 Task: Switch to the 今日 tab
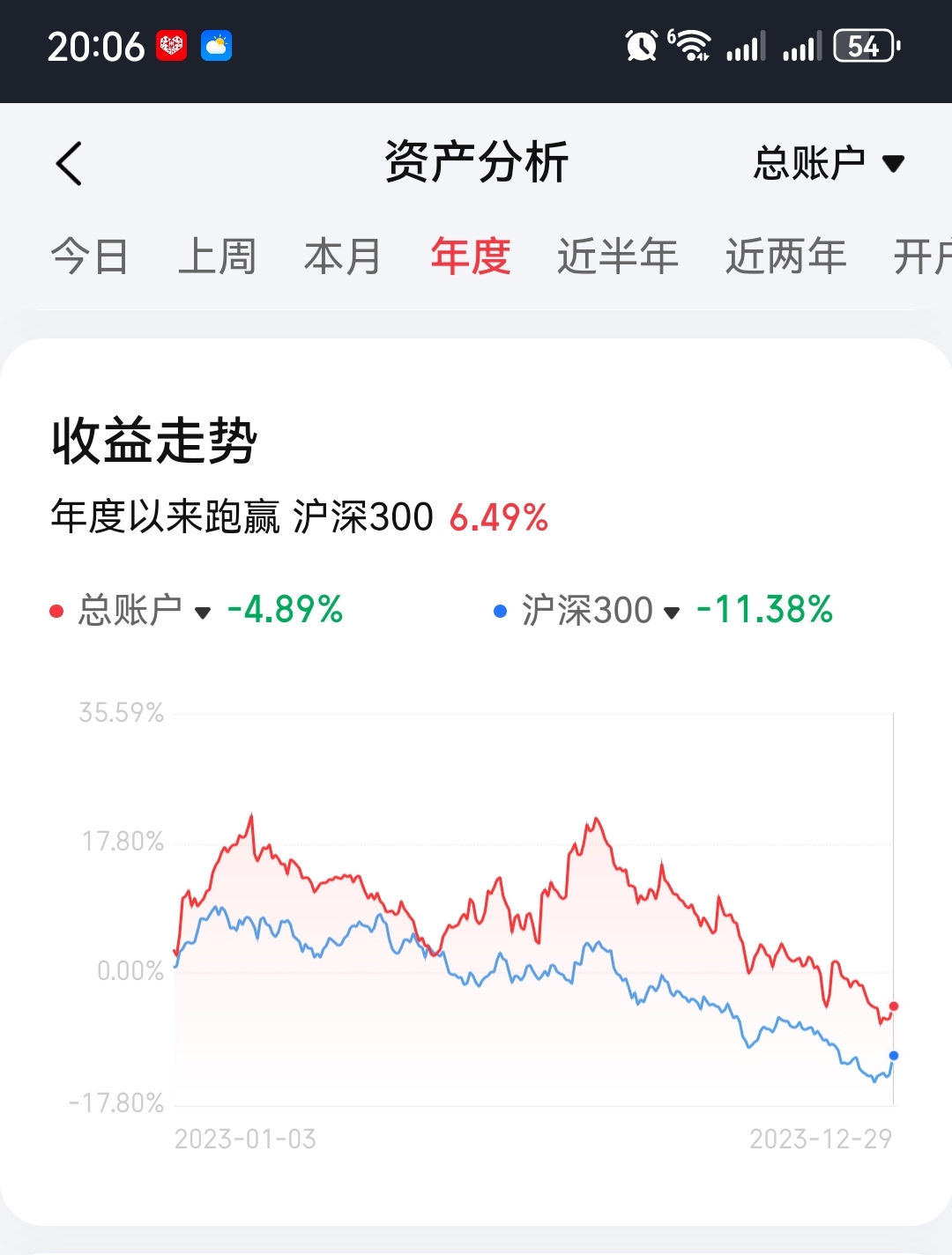[x=90, y=256]
